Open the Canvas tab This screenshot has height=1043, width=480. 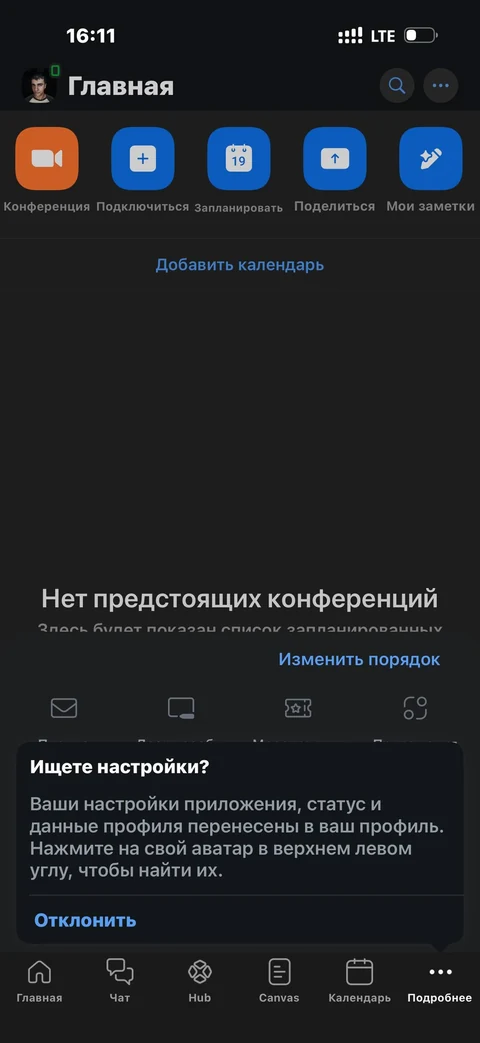tap(279, 980)
